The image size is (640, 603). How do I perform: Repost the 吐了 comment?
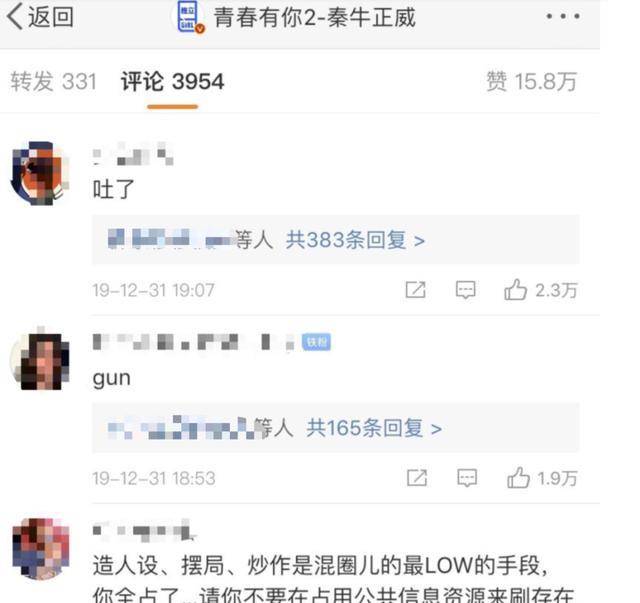point(415,290)
